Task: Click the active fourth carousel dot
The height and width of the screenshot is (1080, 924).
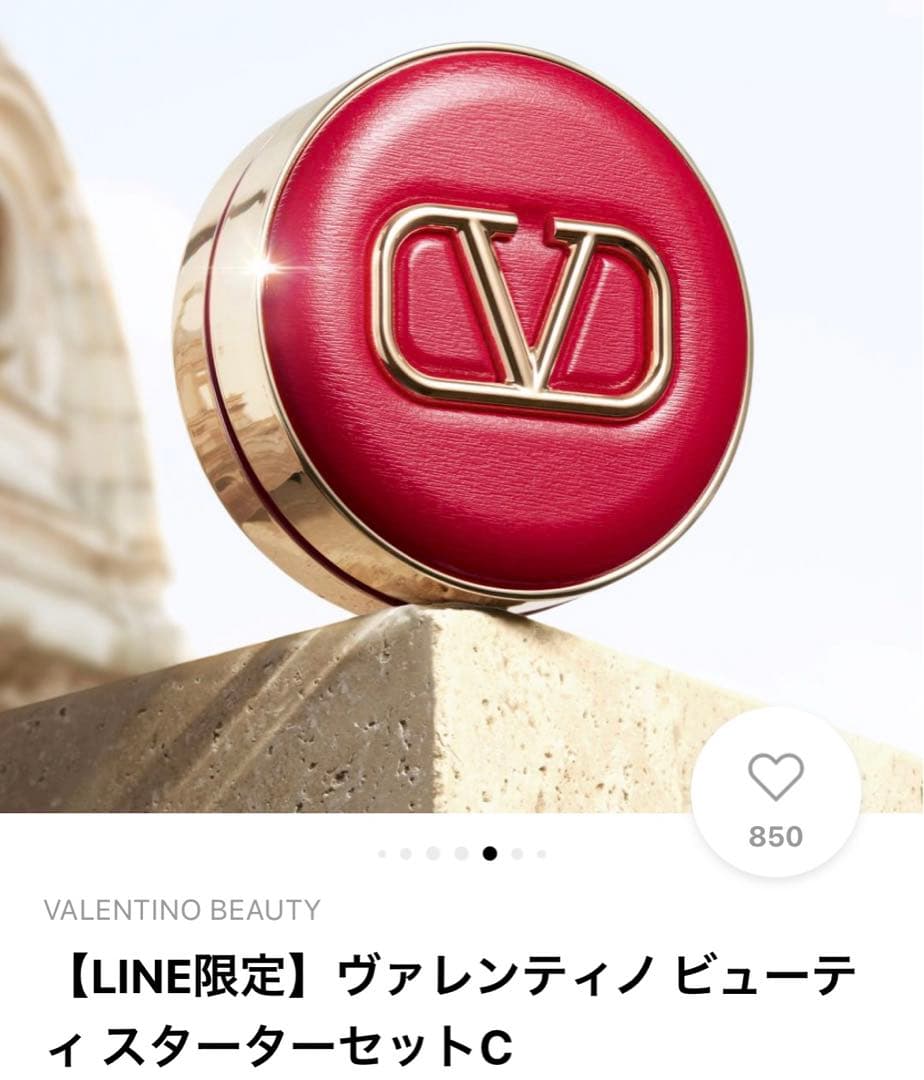Action: click(489, 853)
